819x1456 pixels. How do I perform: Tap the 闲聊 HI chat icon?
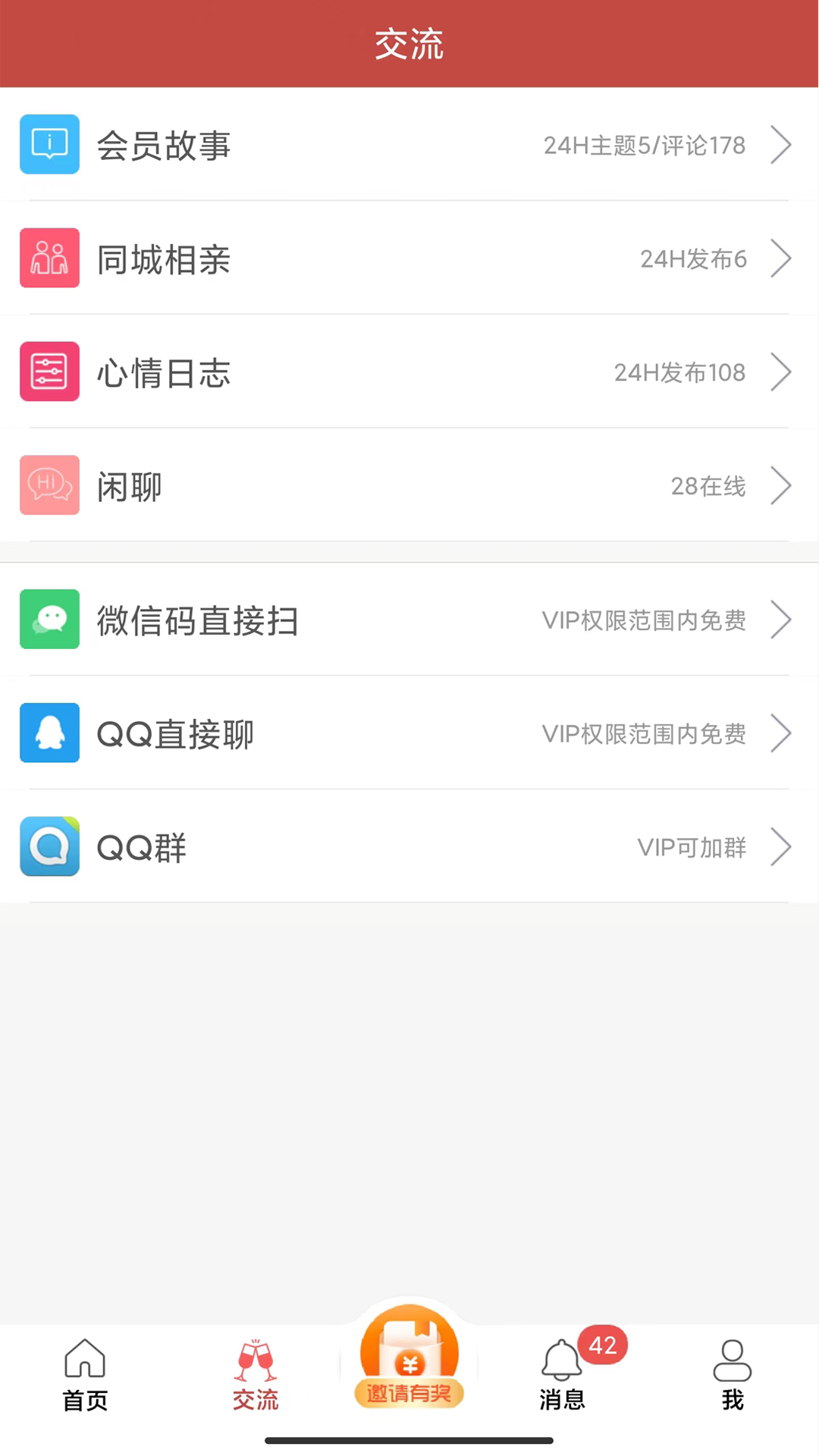(49, 485)
